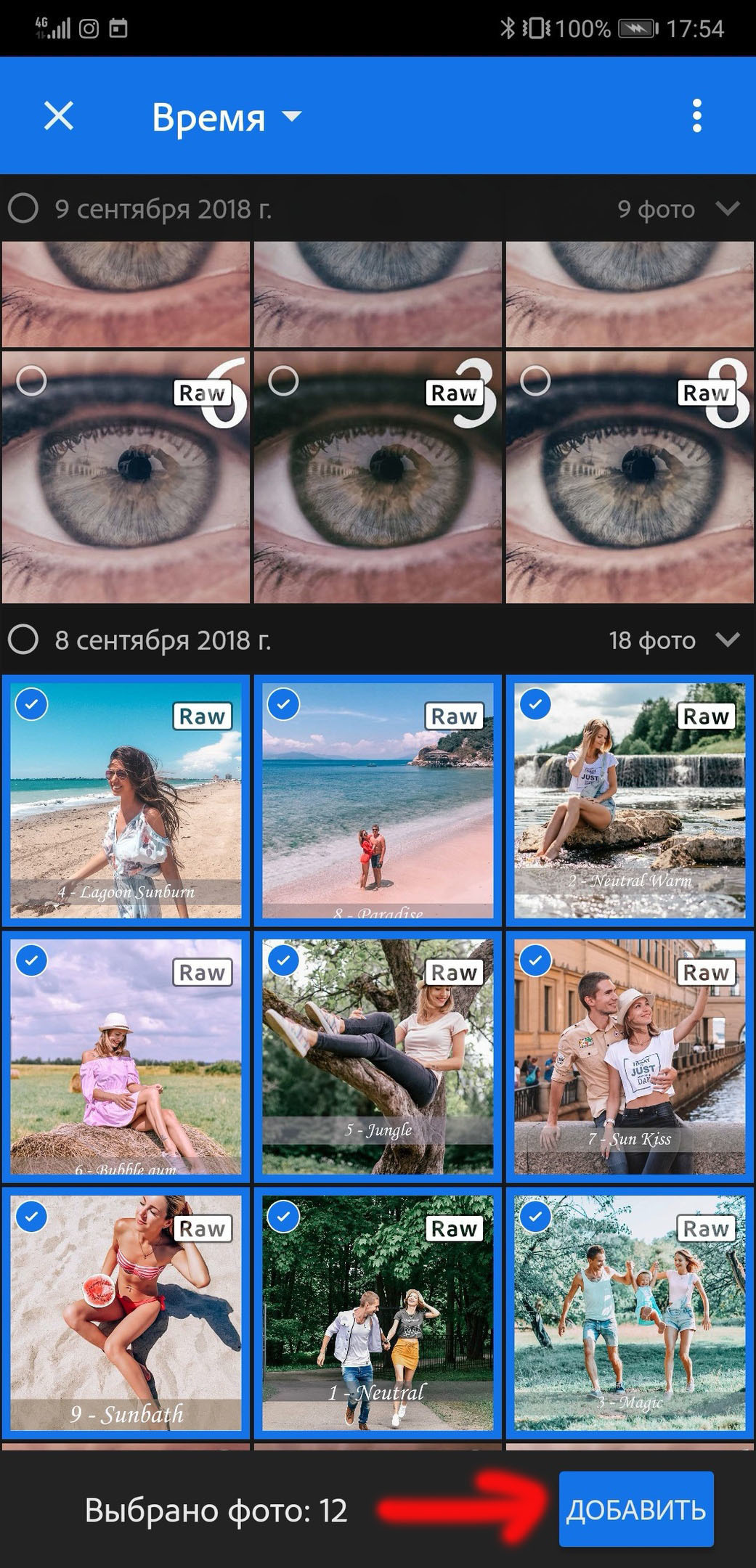Select the eye photo numbered 8
Viewport: 756px width, 1568px height.
535,381
